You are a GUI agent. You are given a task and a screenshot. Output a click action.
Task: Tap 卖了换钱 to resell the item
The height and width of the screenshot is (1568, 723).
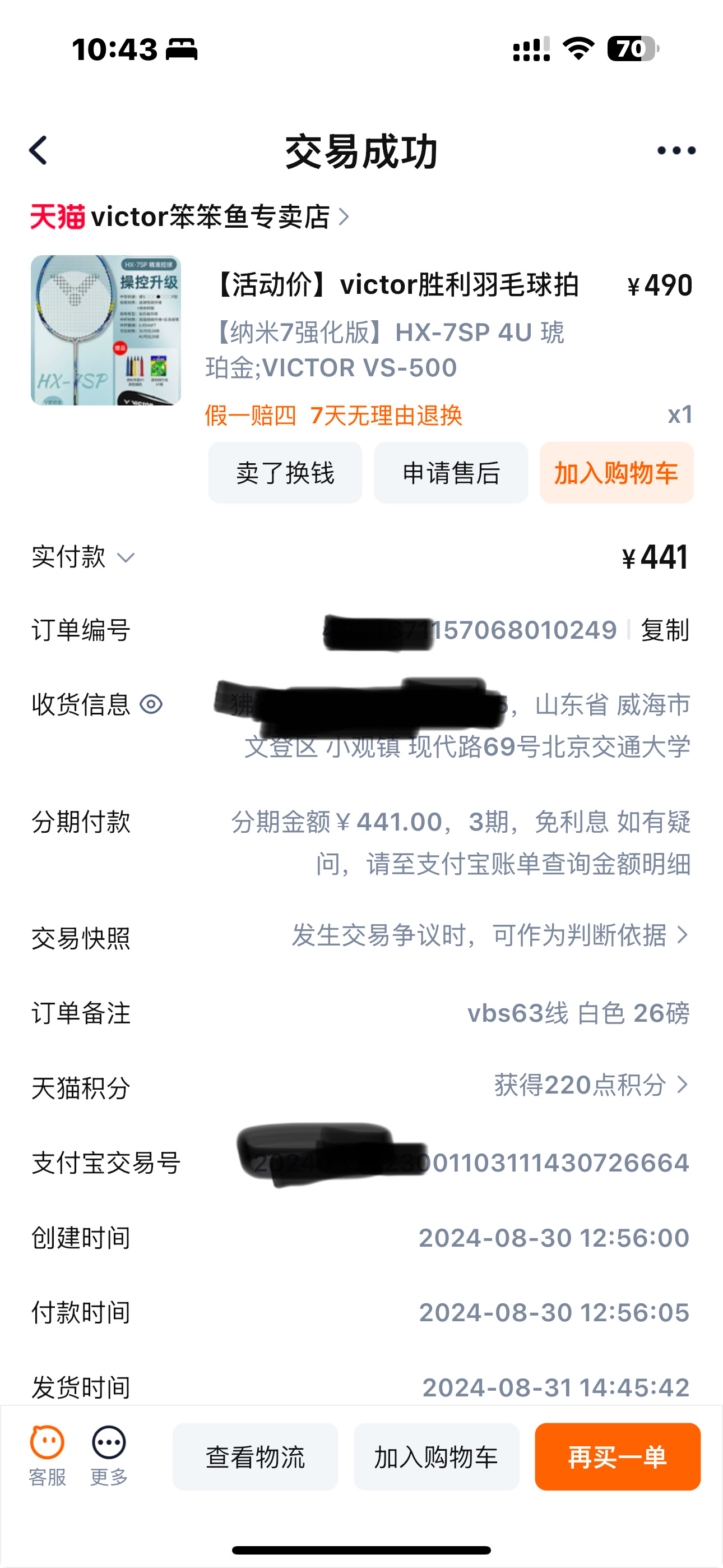[x=285, y=473]
